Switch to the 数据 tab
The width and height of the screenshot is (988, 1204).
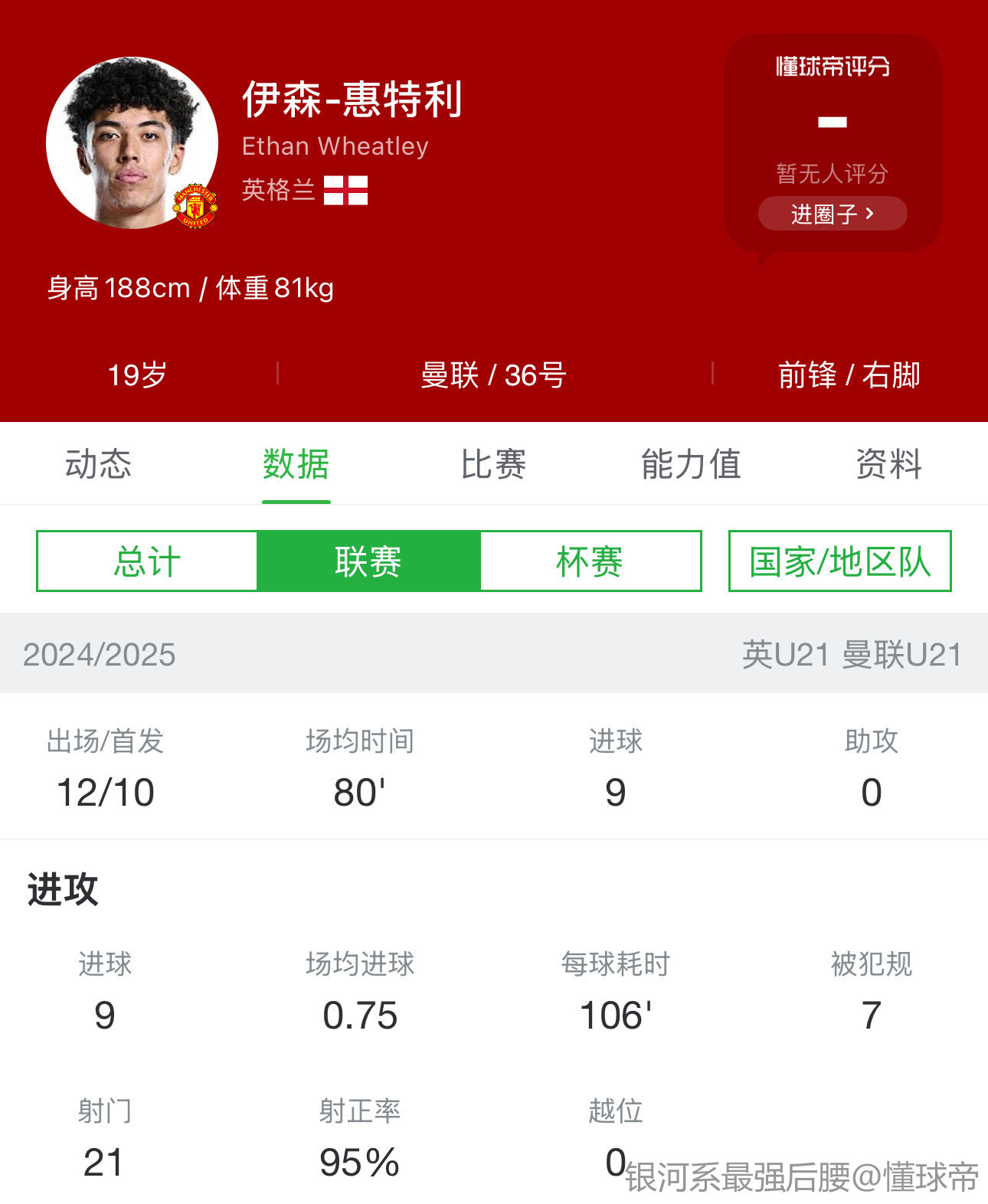[x=296, y=464]
